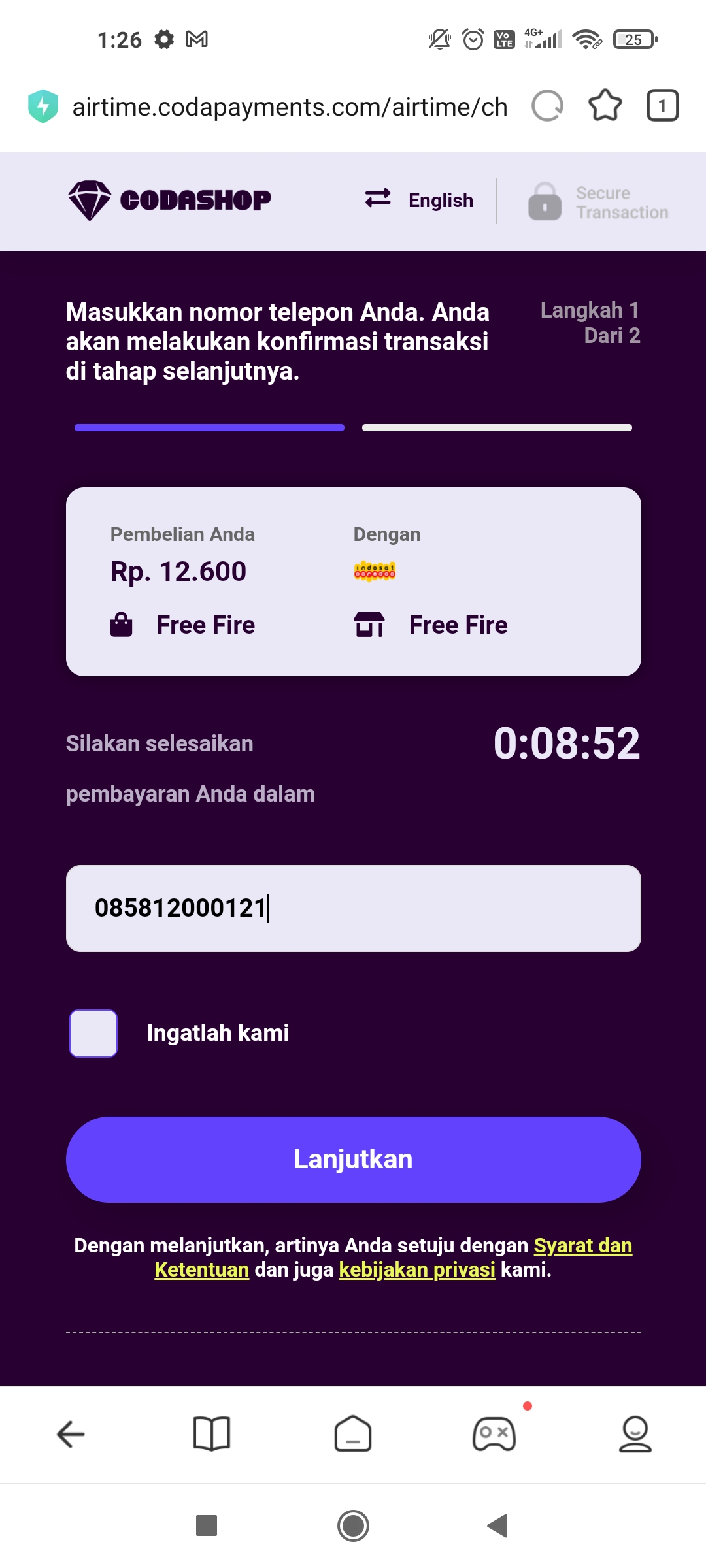706x1568 pixels.
Task: Tap the browser reload icon
Action: (x=548, y=106)
